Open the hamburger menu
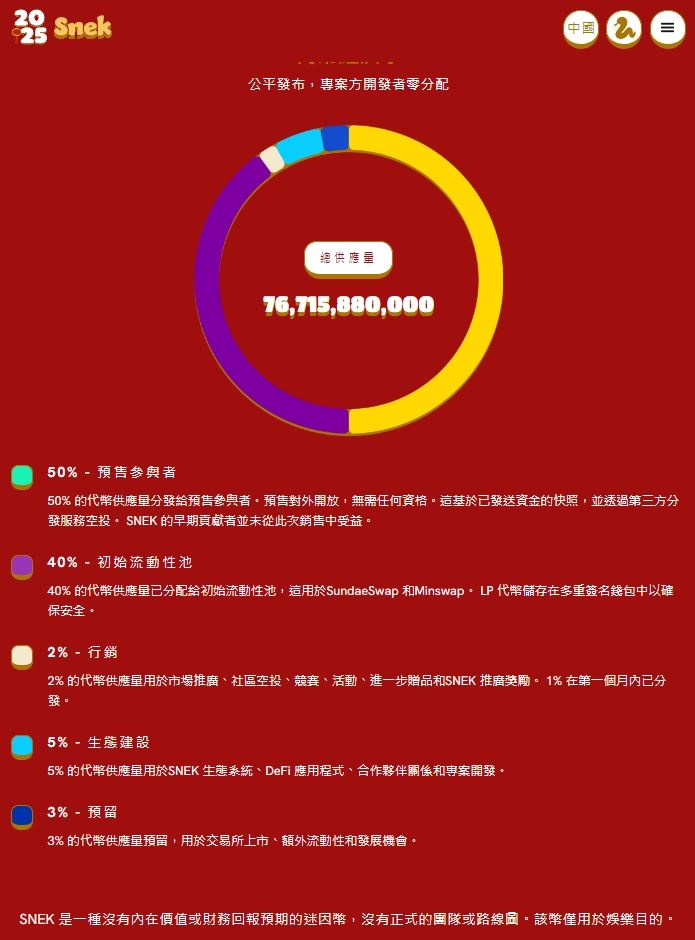This screenshot has height=940, width=695. point(667,28)
